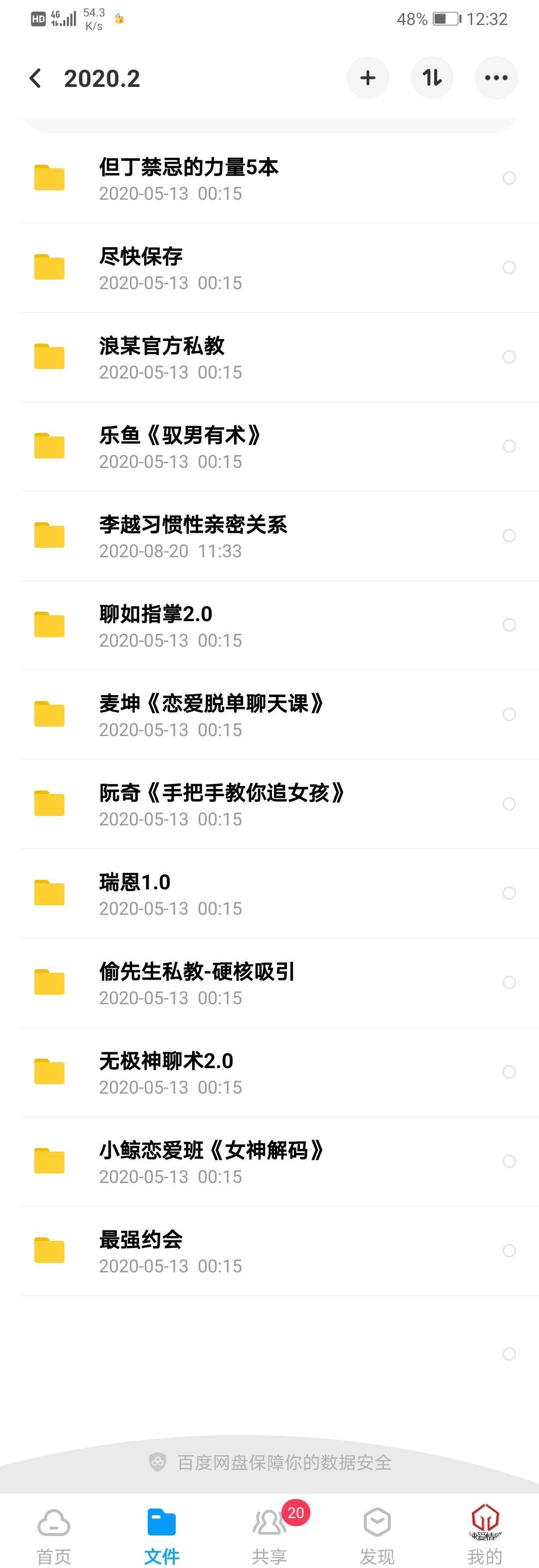Check the selection circle beside 瑞恩1.0
Screen dimensions: 539x1568
pos(510,893)
